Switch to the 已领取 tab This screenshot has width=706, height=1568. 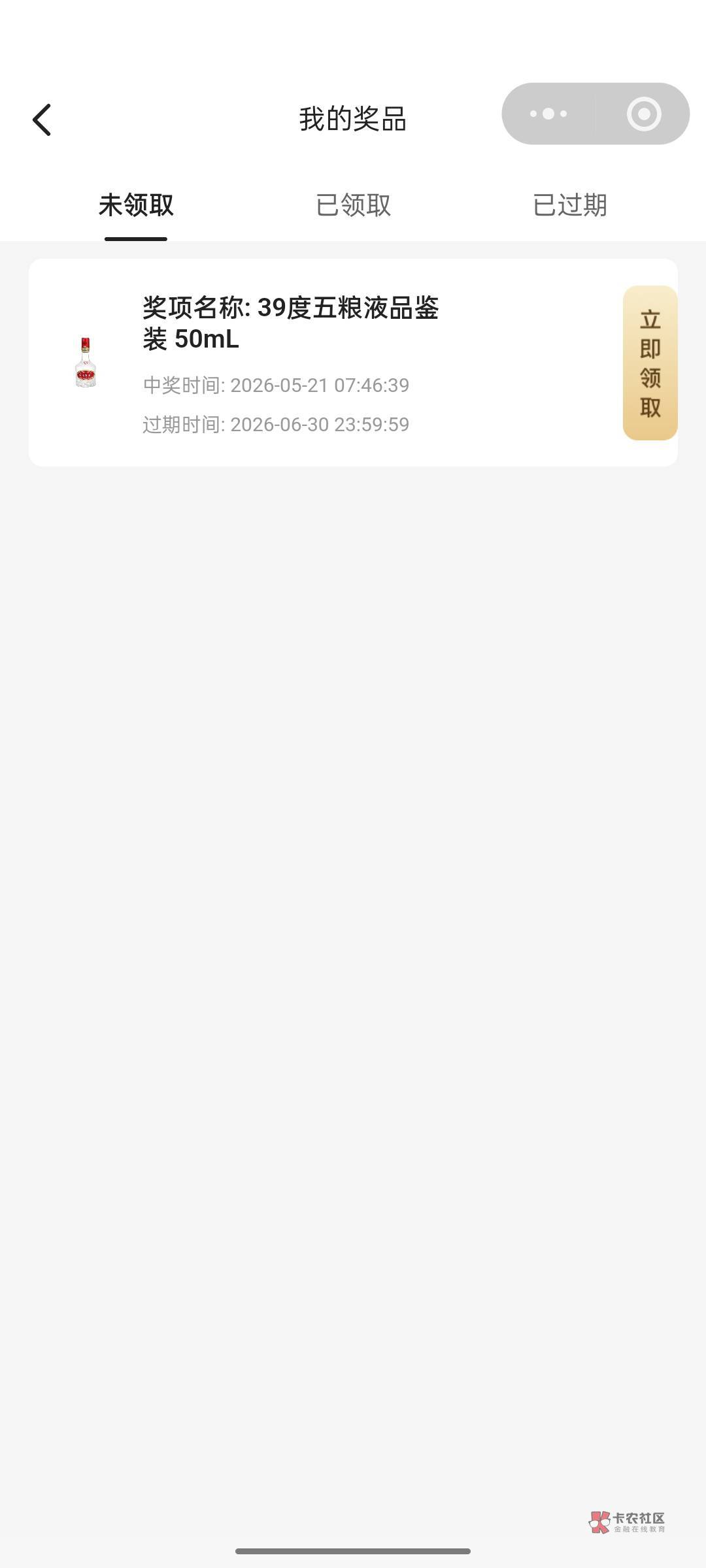coord(353,205)
